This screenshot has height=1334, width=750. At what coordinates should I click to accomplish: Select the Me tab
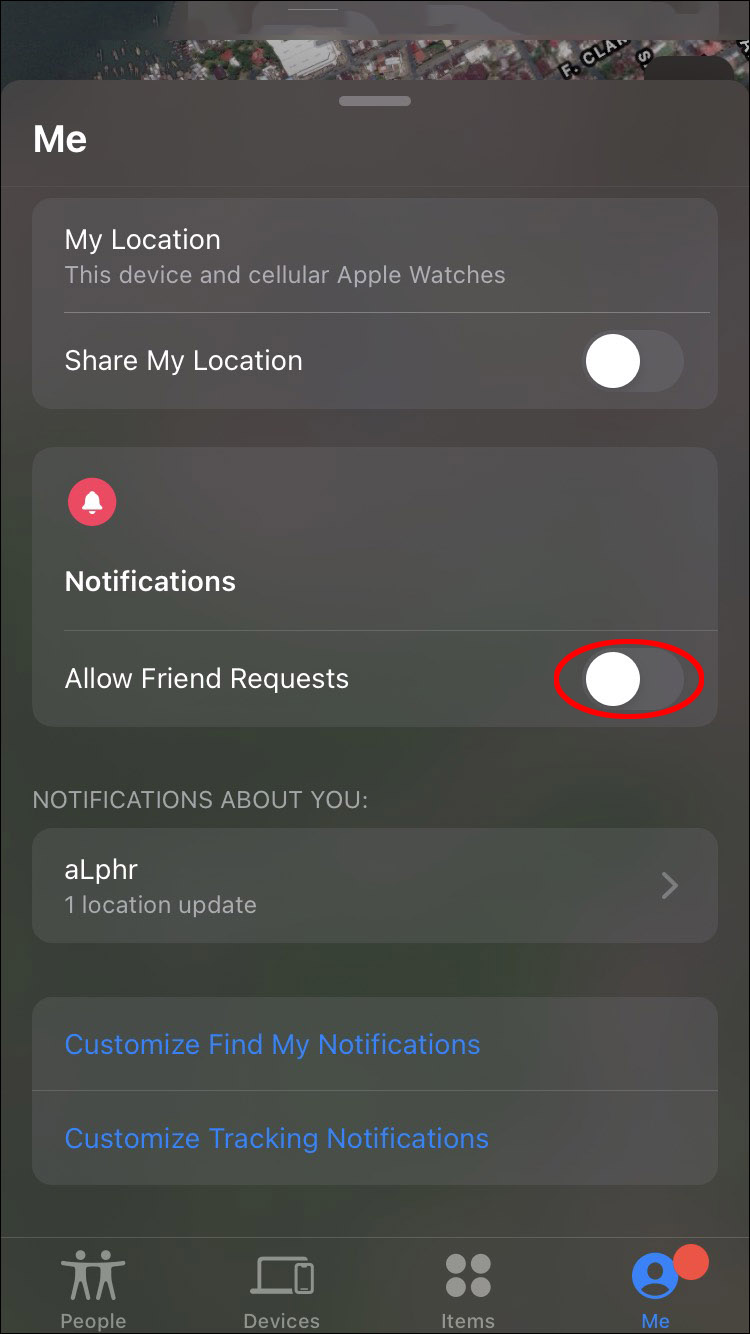(x=656, y=1288)
